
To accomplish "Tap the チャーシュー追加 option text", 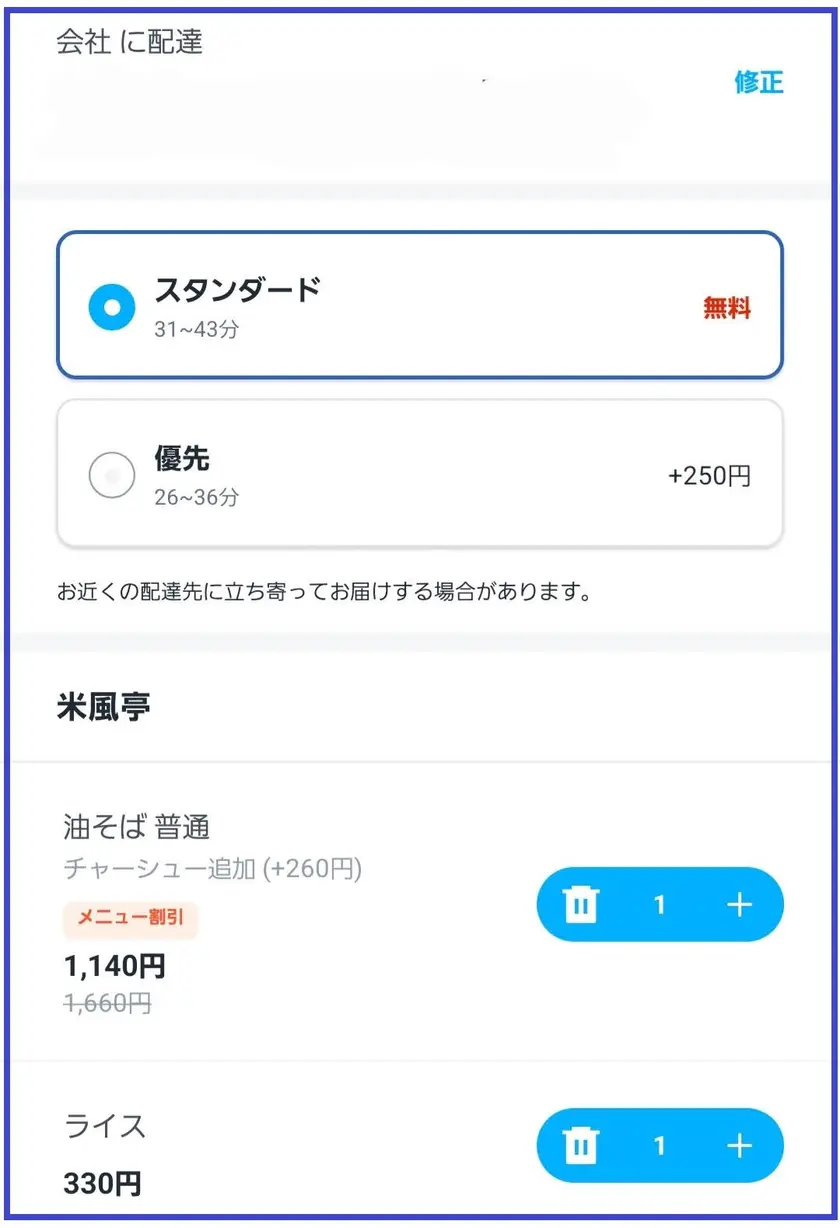I will tap(210, 869).
